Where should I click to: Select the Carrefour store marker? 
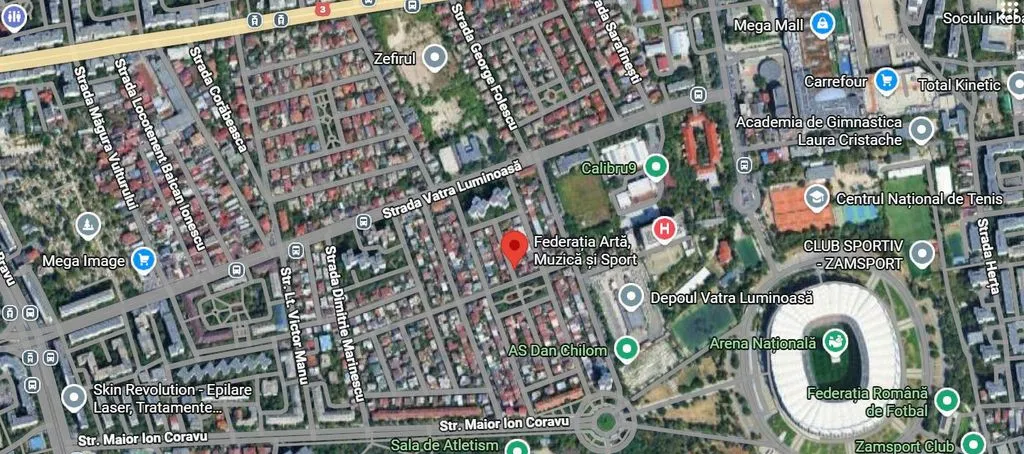coord(885,80)
